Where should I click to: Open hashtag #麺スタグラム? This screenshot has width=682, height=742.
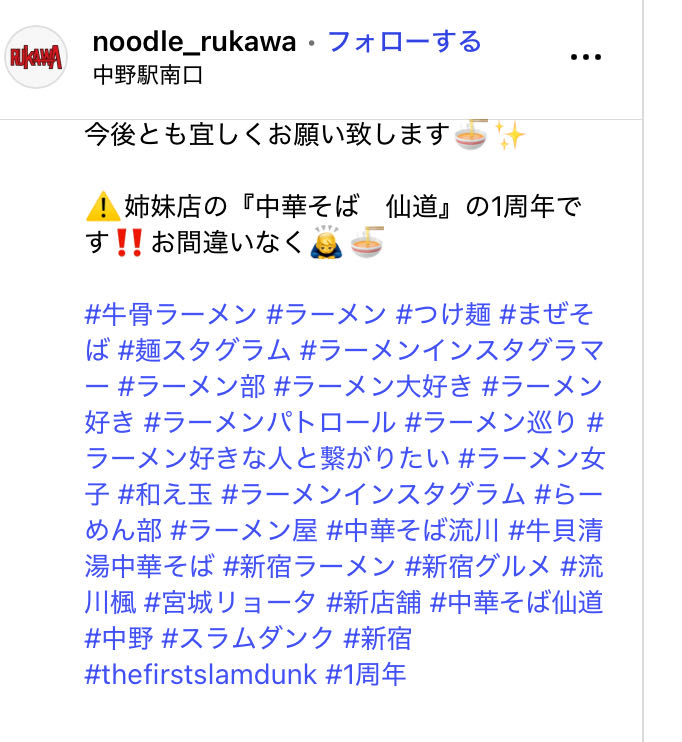coord(204,351)
